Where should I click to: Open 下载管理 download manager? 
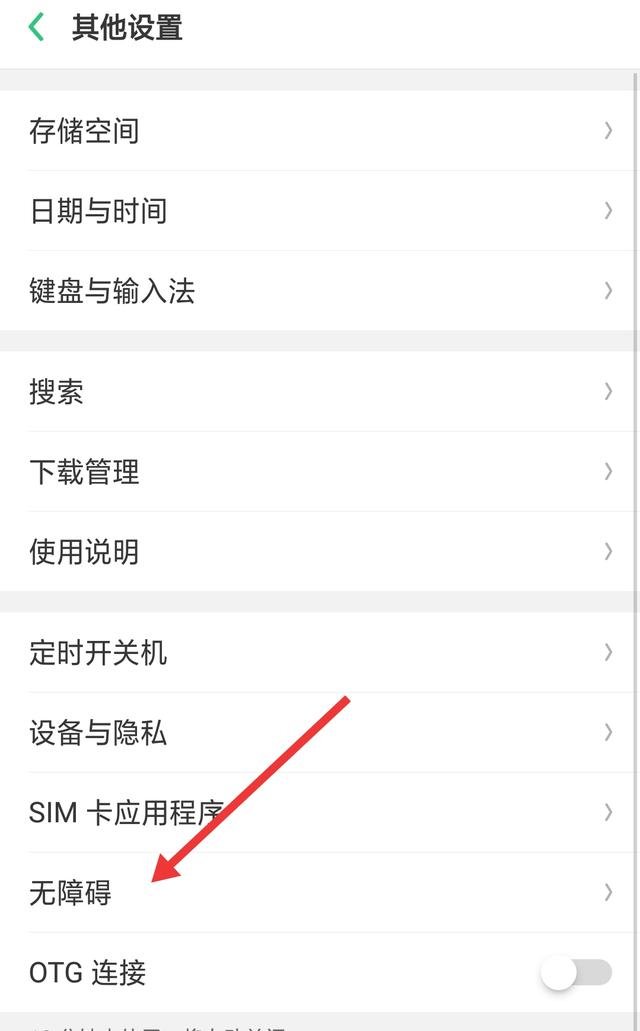320,471
